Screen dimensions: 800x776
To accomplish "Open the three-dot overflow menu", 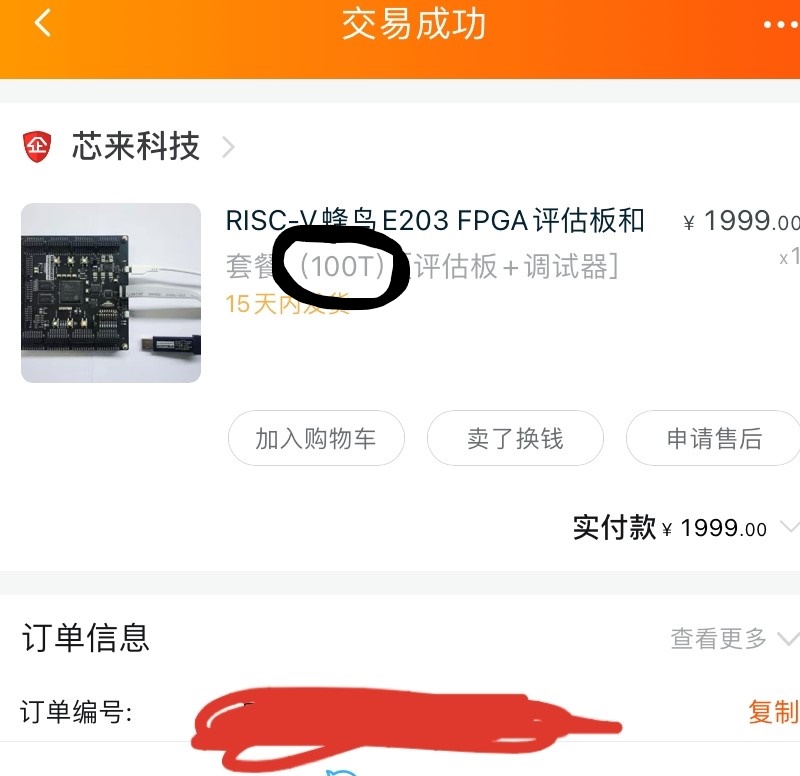I will tap(780, 25).
